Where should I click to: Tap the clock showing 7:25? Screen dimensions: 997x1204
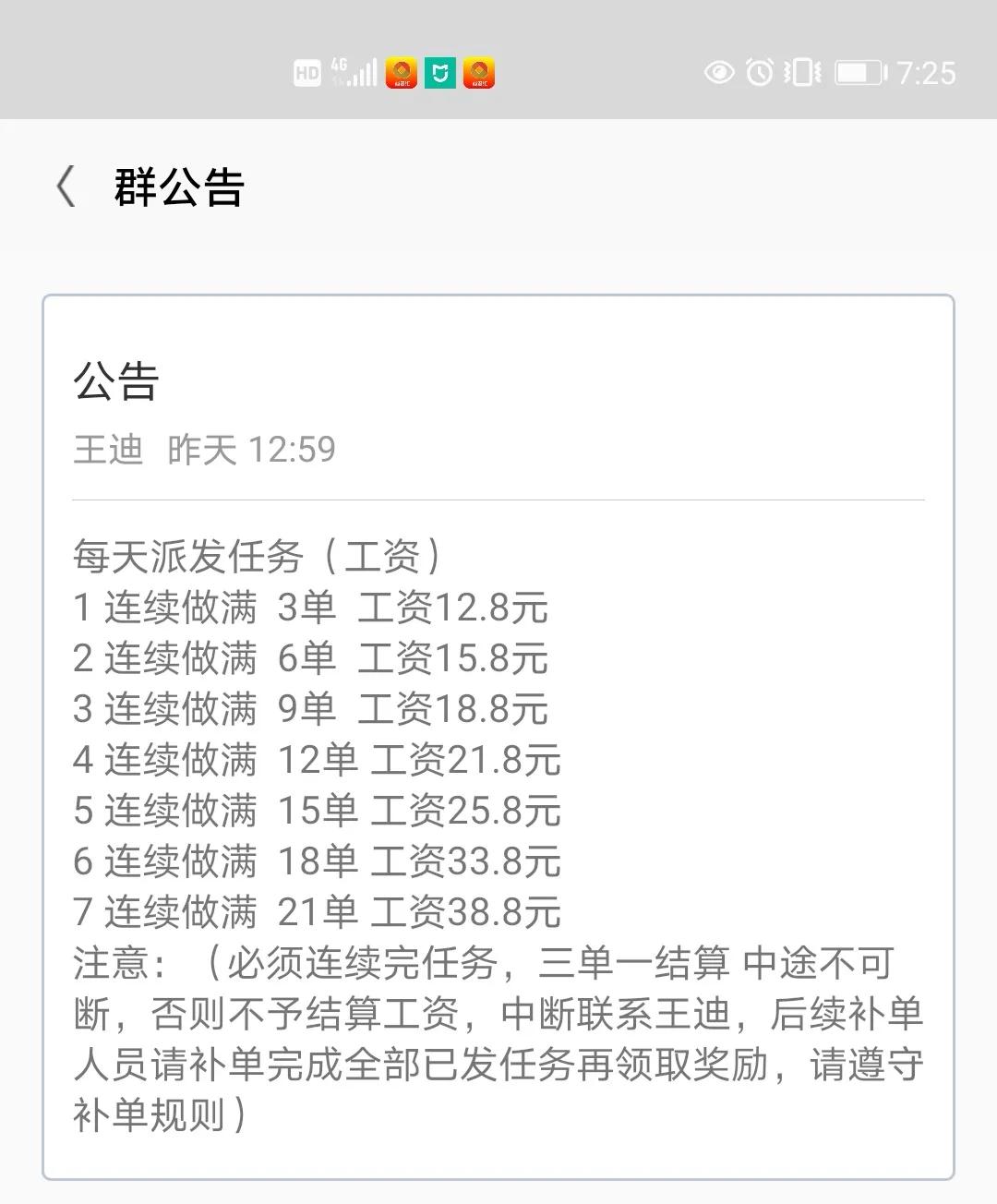click(926, 72)
